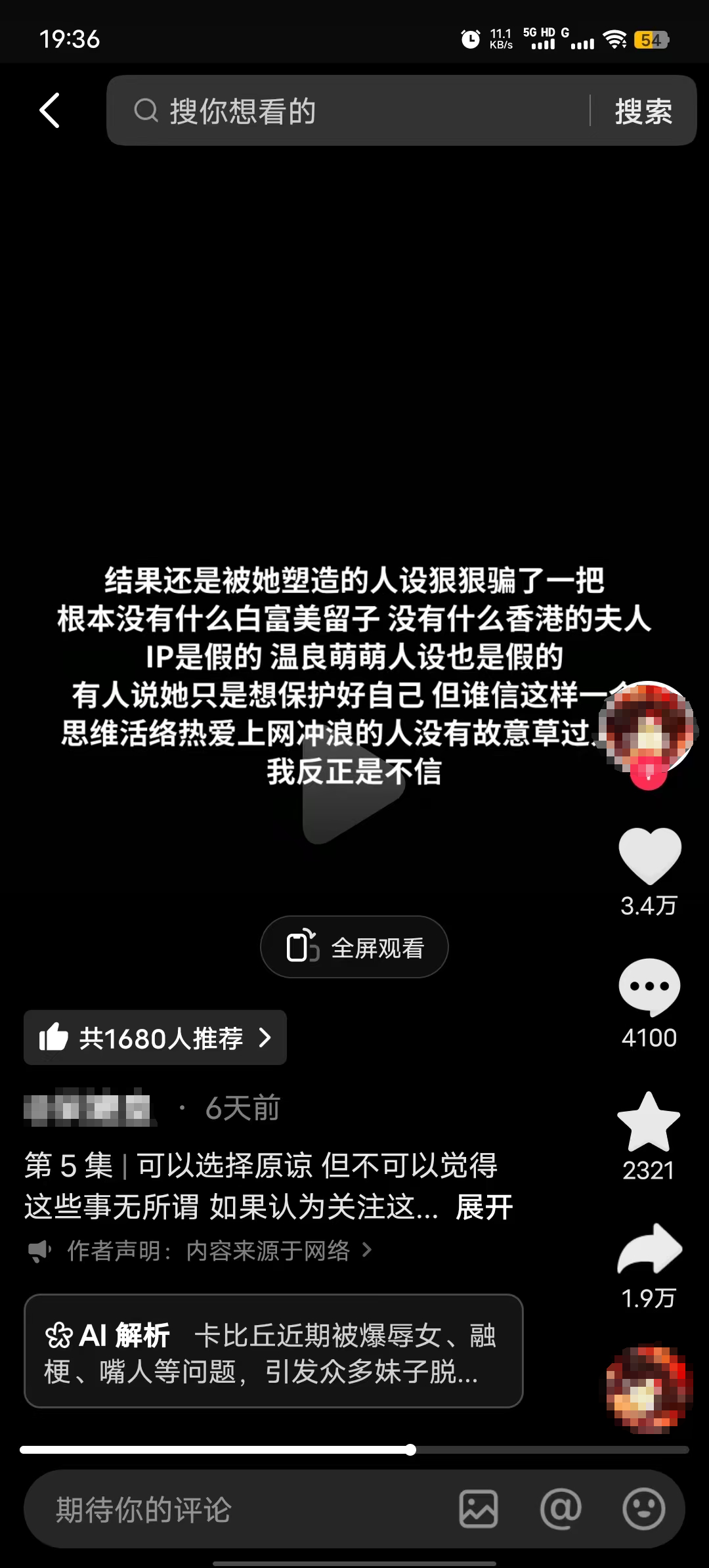Expand the caption with 展开

[484, 1207]
